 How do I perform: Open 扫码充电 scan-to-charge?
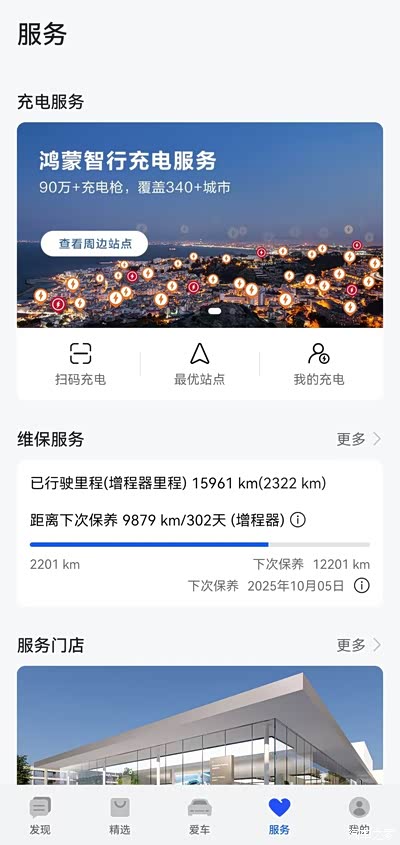(x=80, y=364)
